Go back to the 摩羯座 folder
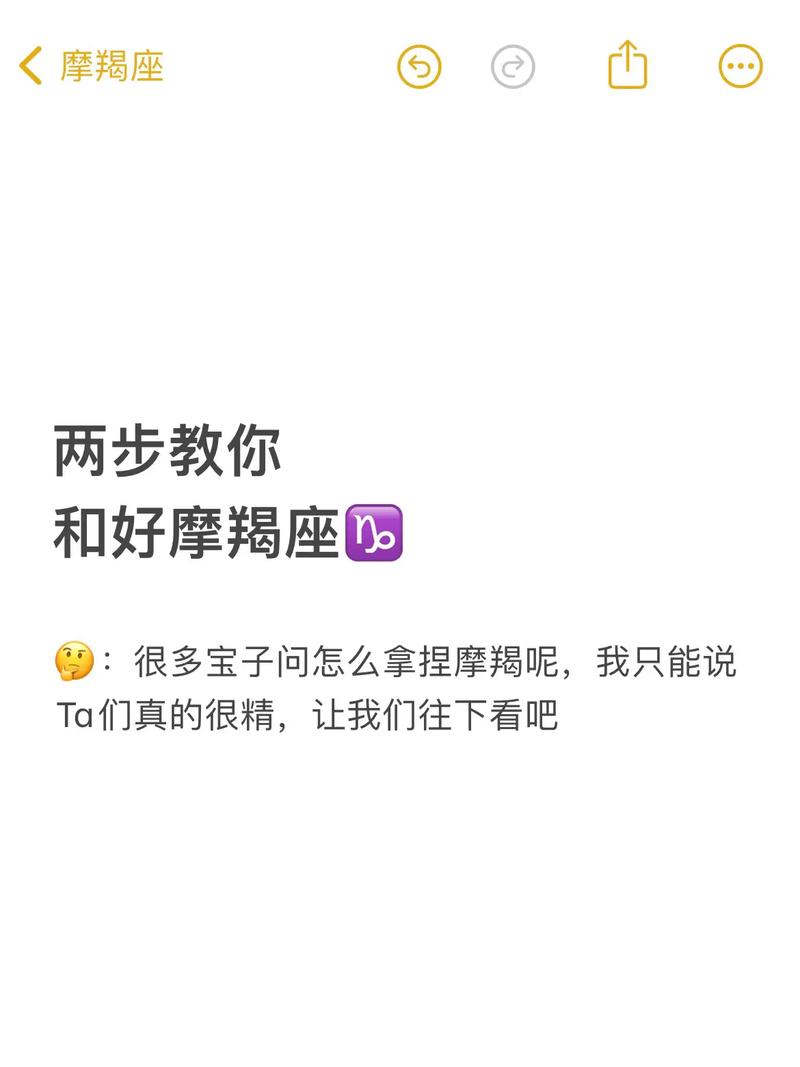The width and height of the screenshot is (800, 1067). coord(90,67)
